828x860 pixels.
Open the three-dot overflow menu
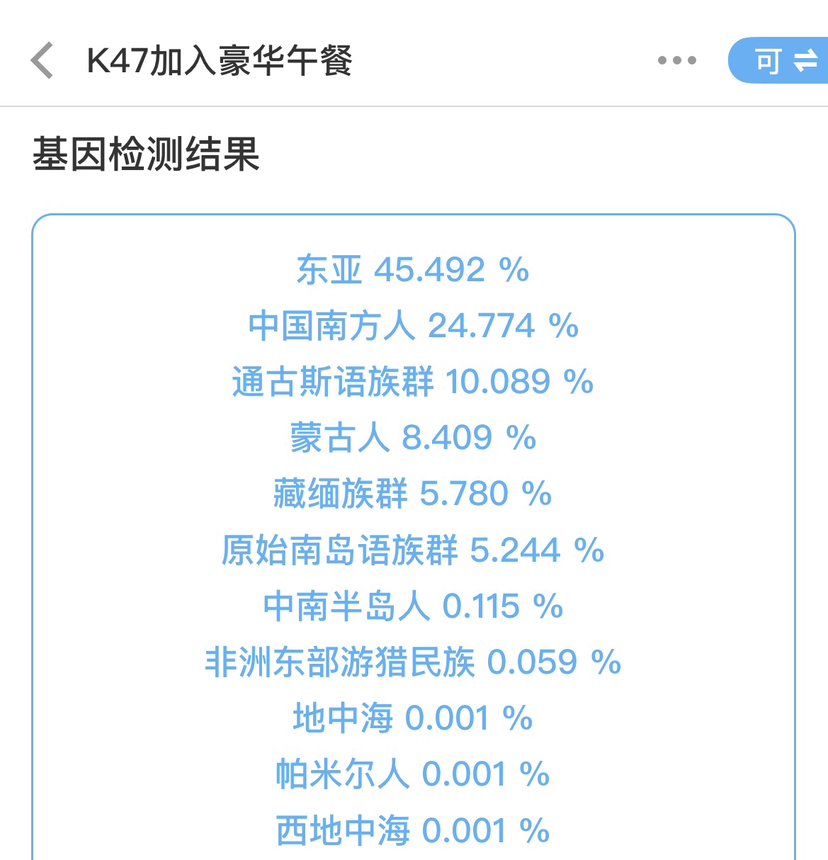[677, 61]
